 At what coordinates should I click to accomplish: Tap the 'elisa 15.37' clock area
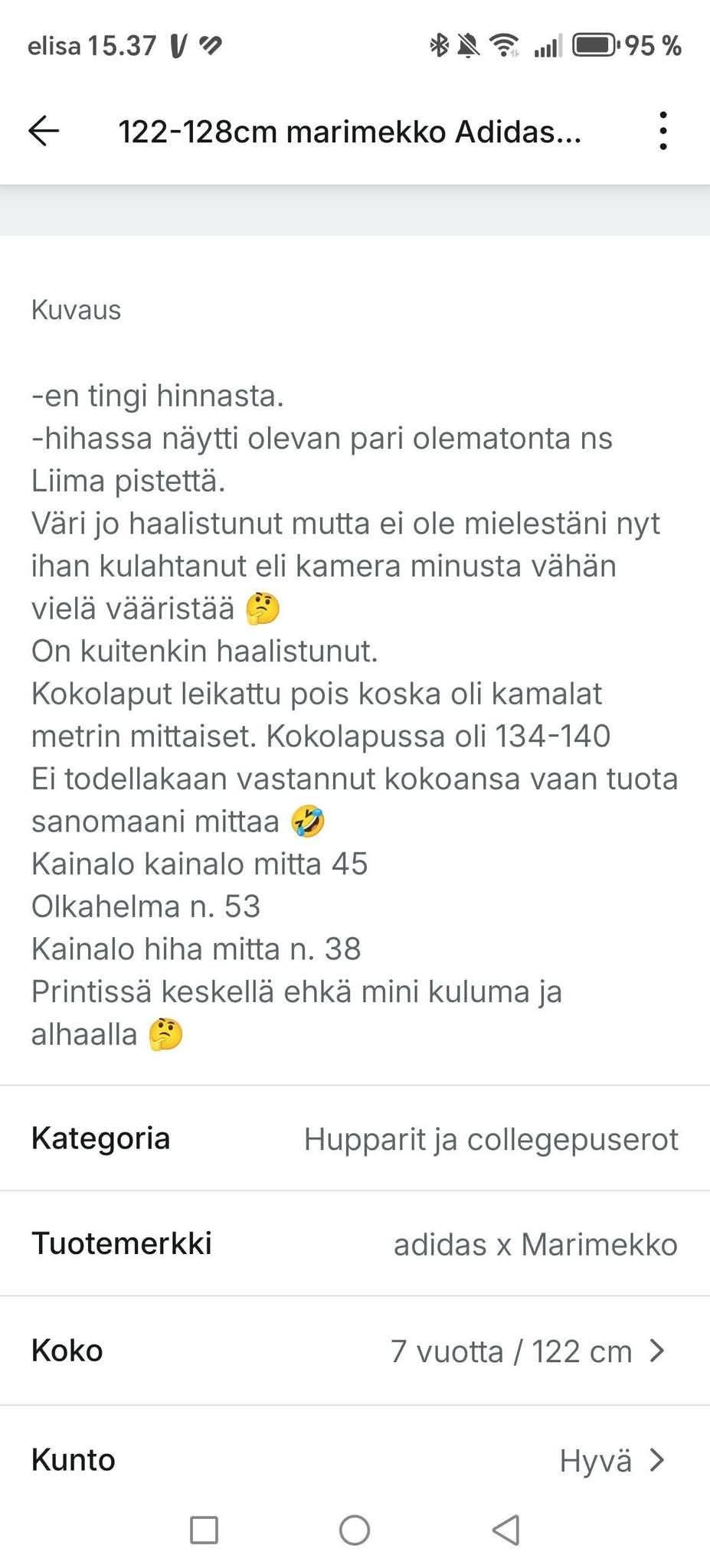[x=92, y=45]
